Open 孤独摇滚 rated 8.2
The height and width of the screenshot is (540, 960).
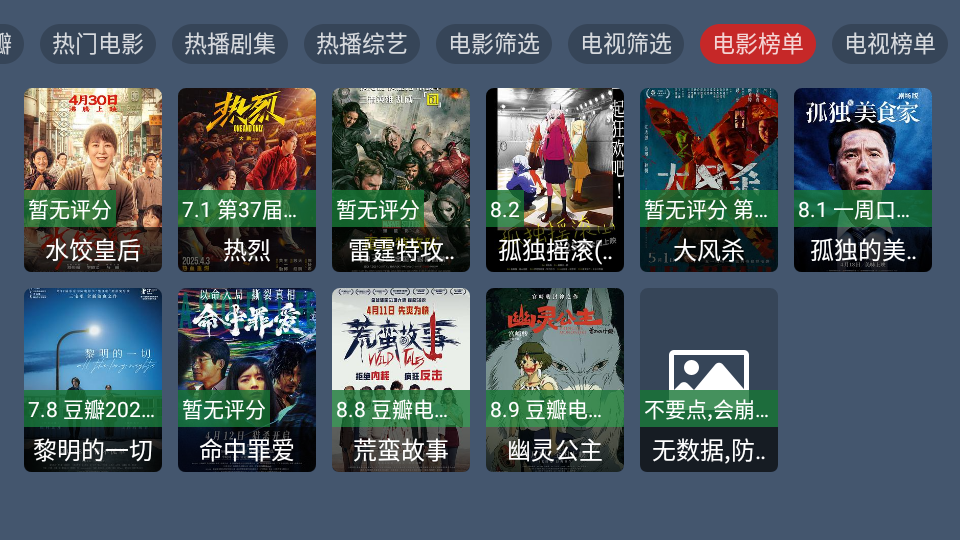pyautogui.click(x=555, y=180)
